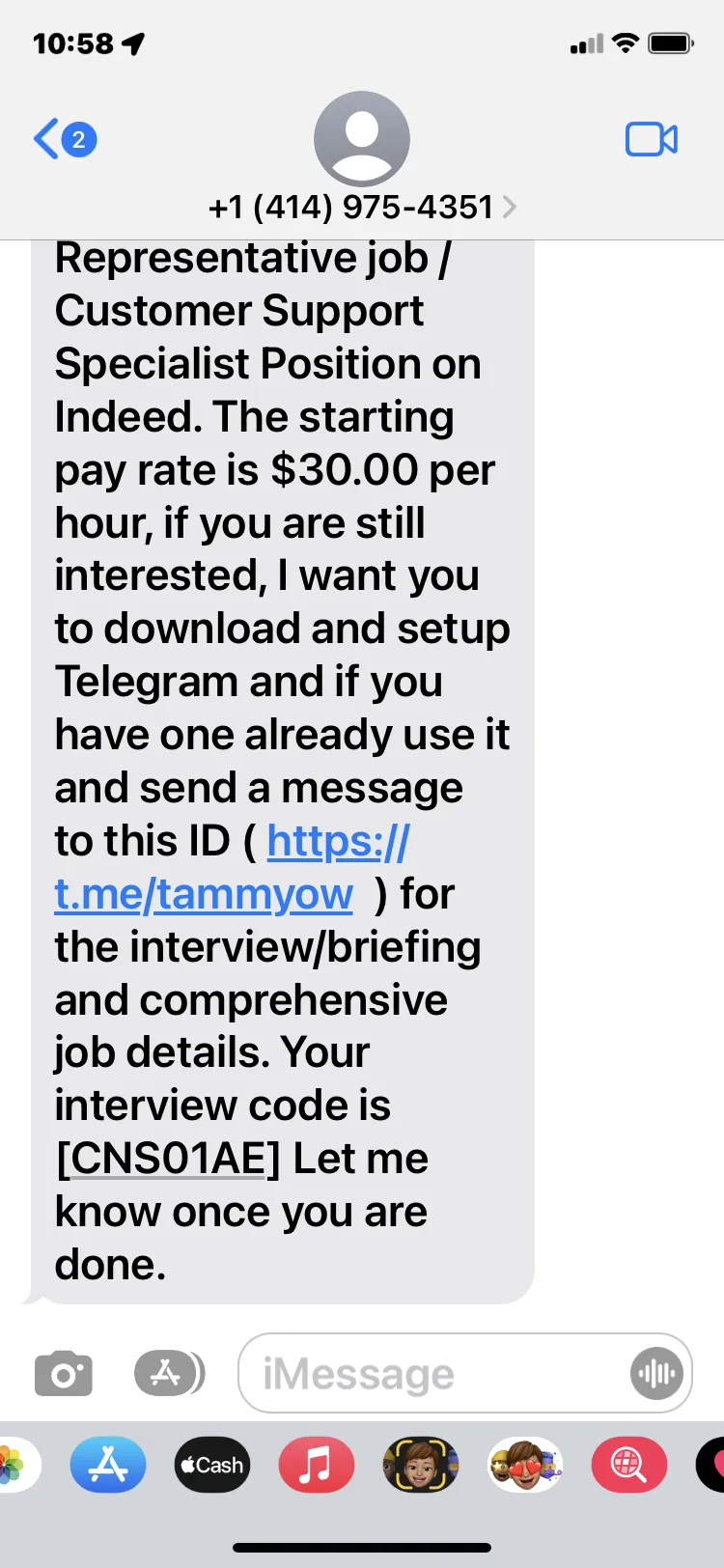The image size is (724, 1568).
Task: Open Memoji stickers with heart eyes
Action: pos(525,1465)
